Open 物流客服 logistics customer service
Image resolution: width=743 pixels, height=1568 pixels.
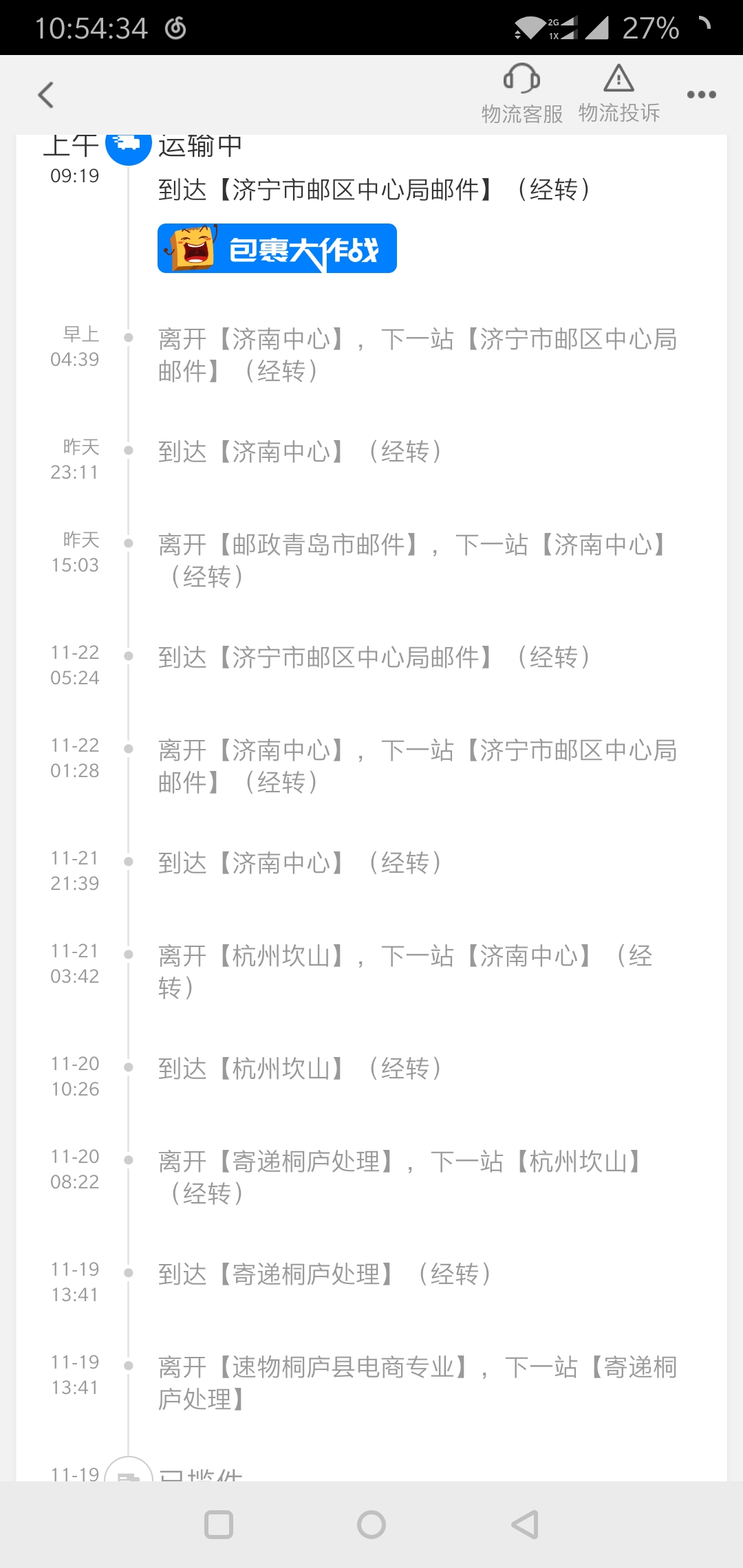(x=521, y=94)
